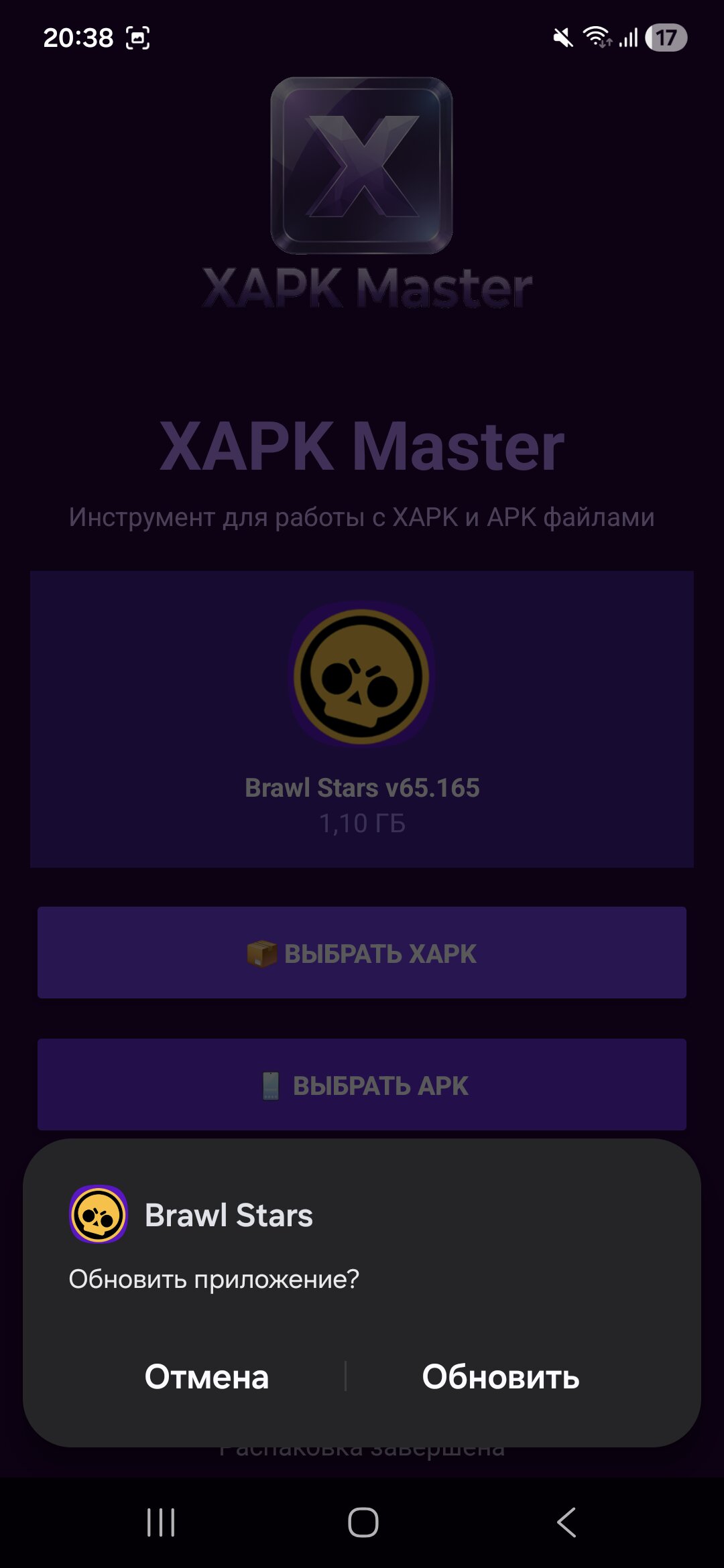Tap the ВЫБРАТЬ XAPK button

tap(362, 953)
